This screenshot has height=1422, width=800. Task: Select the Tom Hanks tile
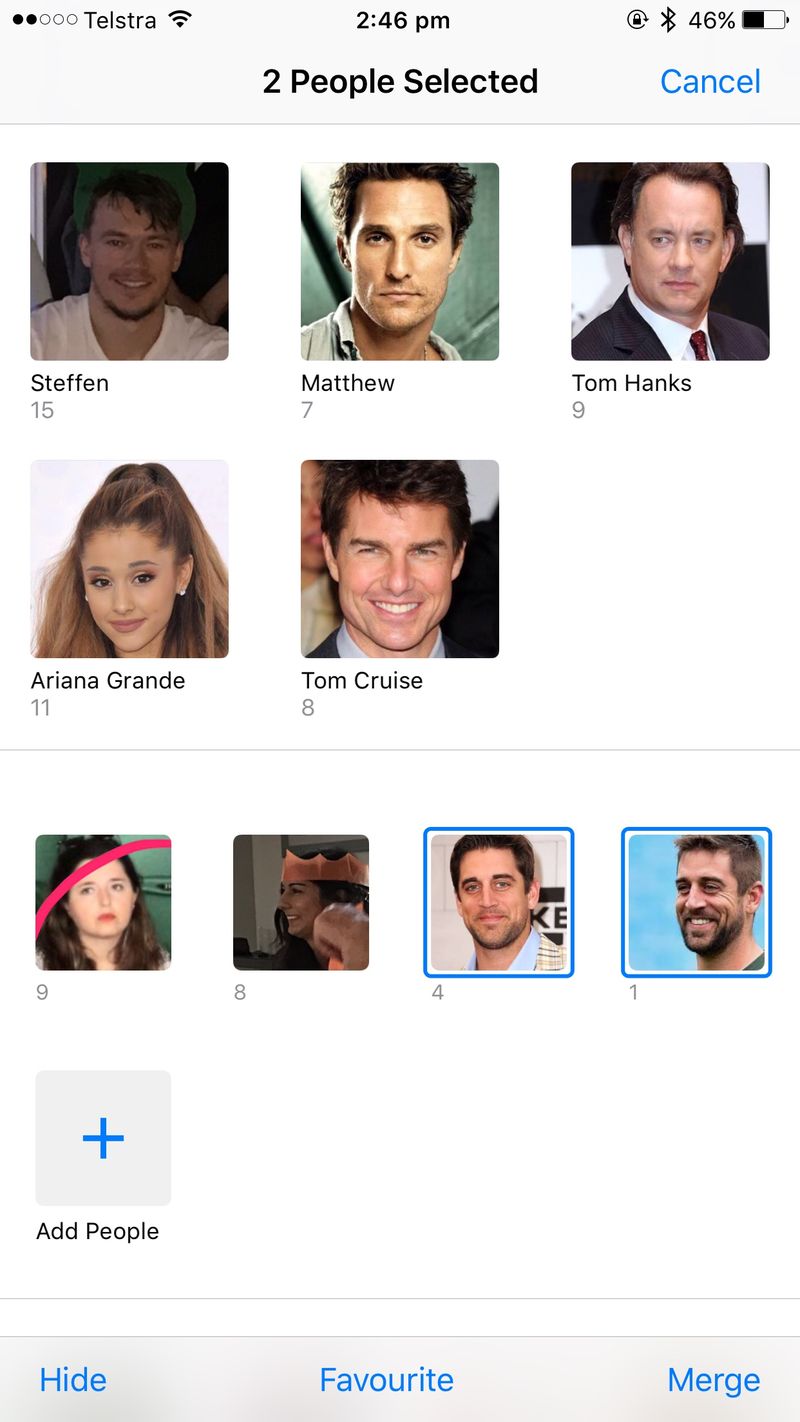670,261
